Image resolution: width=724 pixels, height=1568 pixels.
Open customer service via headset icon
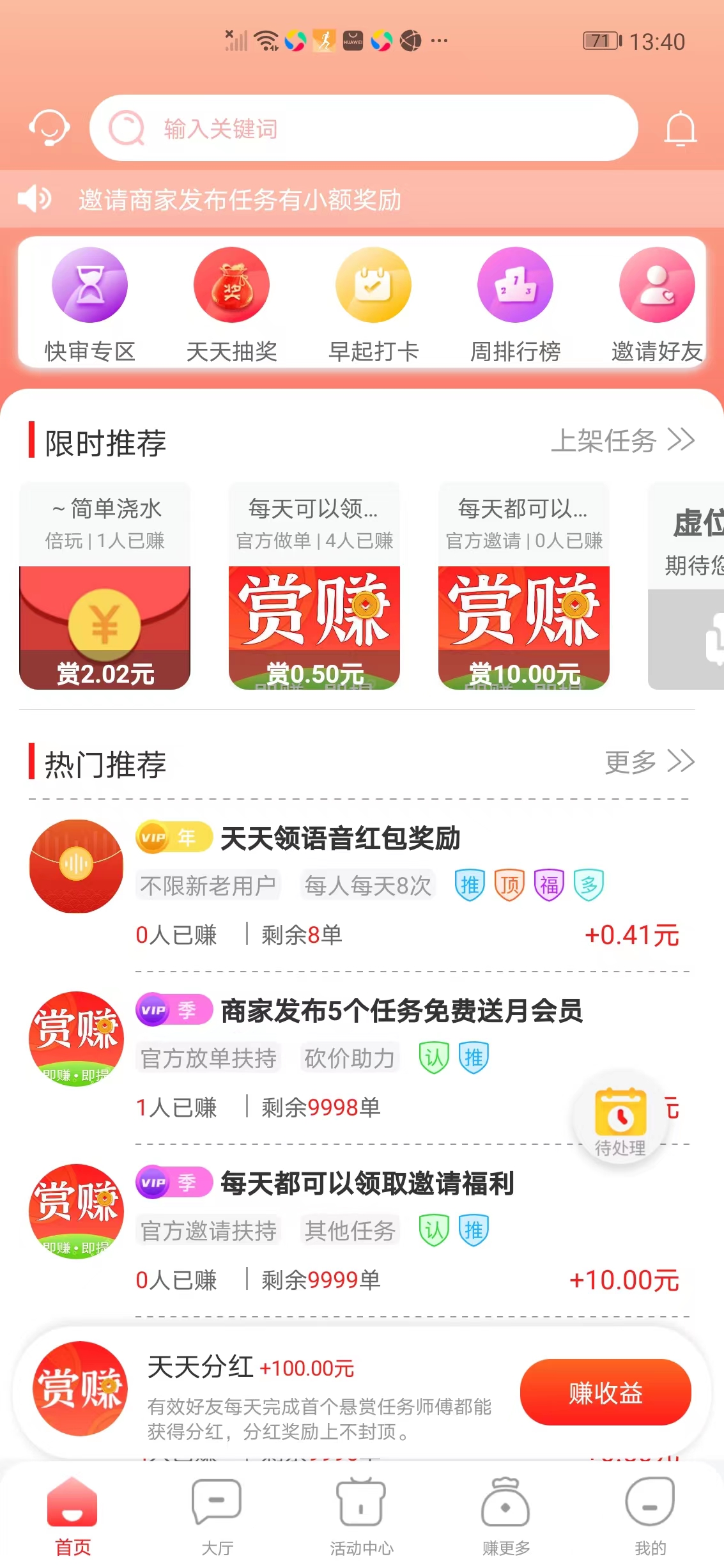50,127
